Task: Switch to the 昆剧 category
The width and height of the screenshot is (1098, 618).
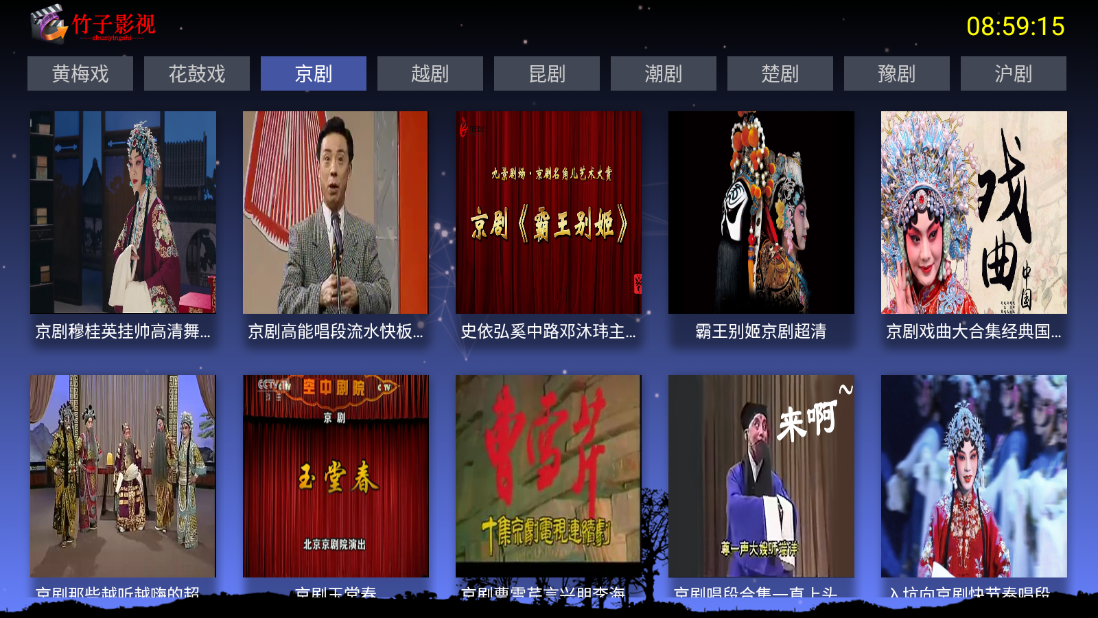Action: point(547,74)
